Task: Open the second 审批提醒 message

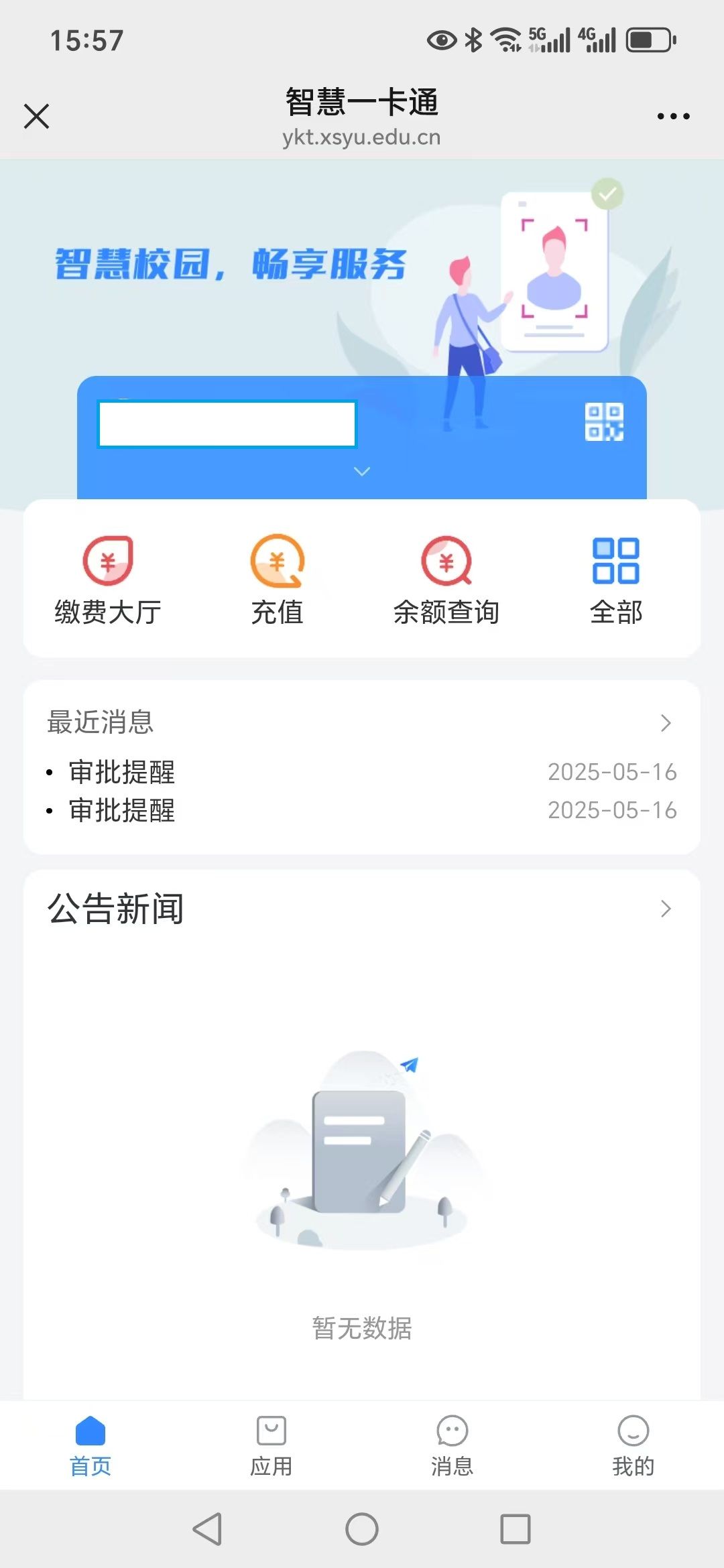Action: (122, 811)
